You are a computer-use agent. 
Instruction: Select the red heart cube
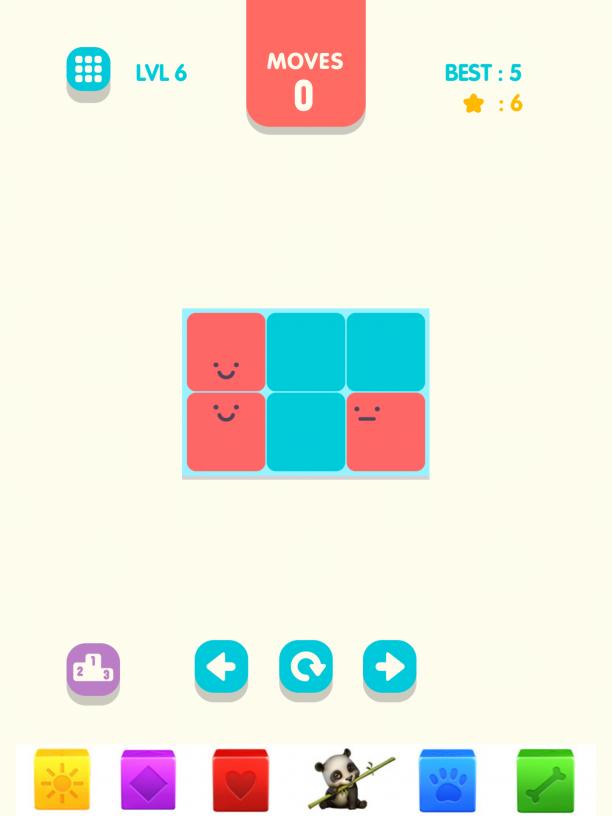point(240,781)
